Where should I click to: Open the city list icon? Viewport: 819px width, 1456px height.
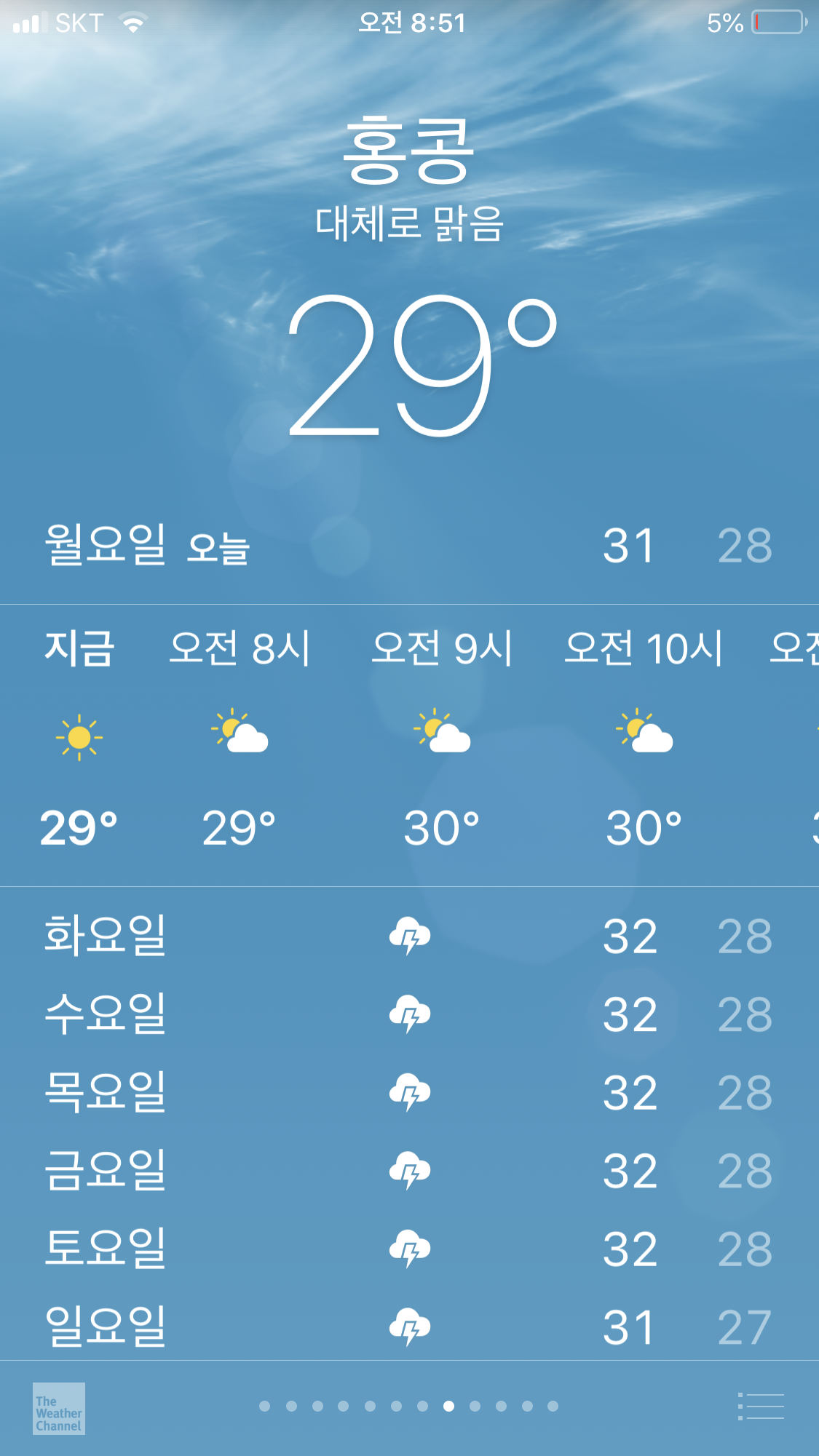coord(761,1406)
